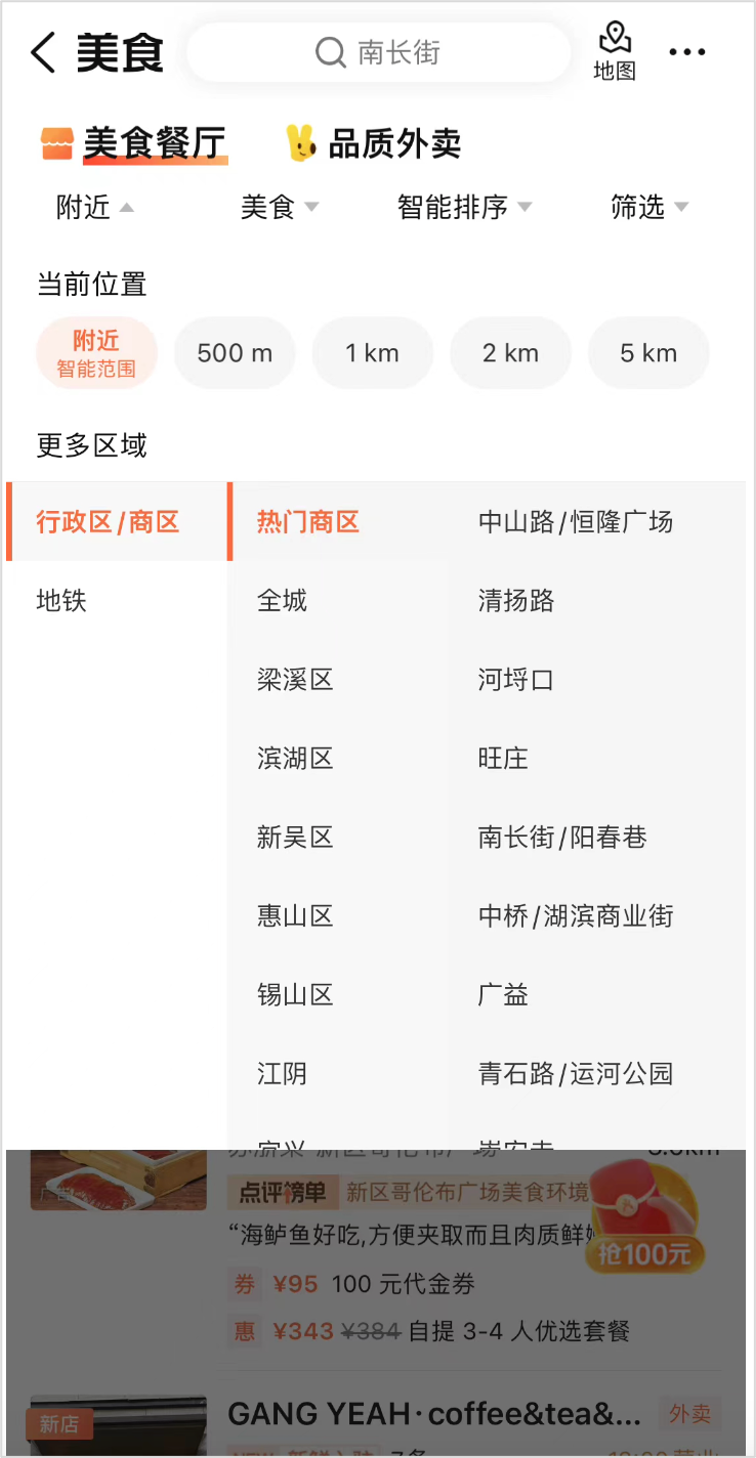Pick the 5 km distance chip
Viewport: 756px width, 1458px height.
[648, 353]
